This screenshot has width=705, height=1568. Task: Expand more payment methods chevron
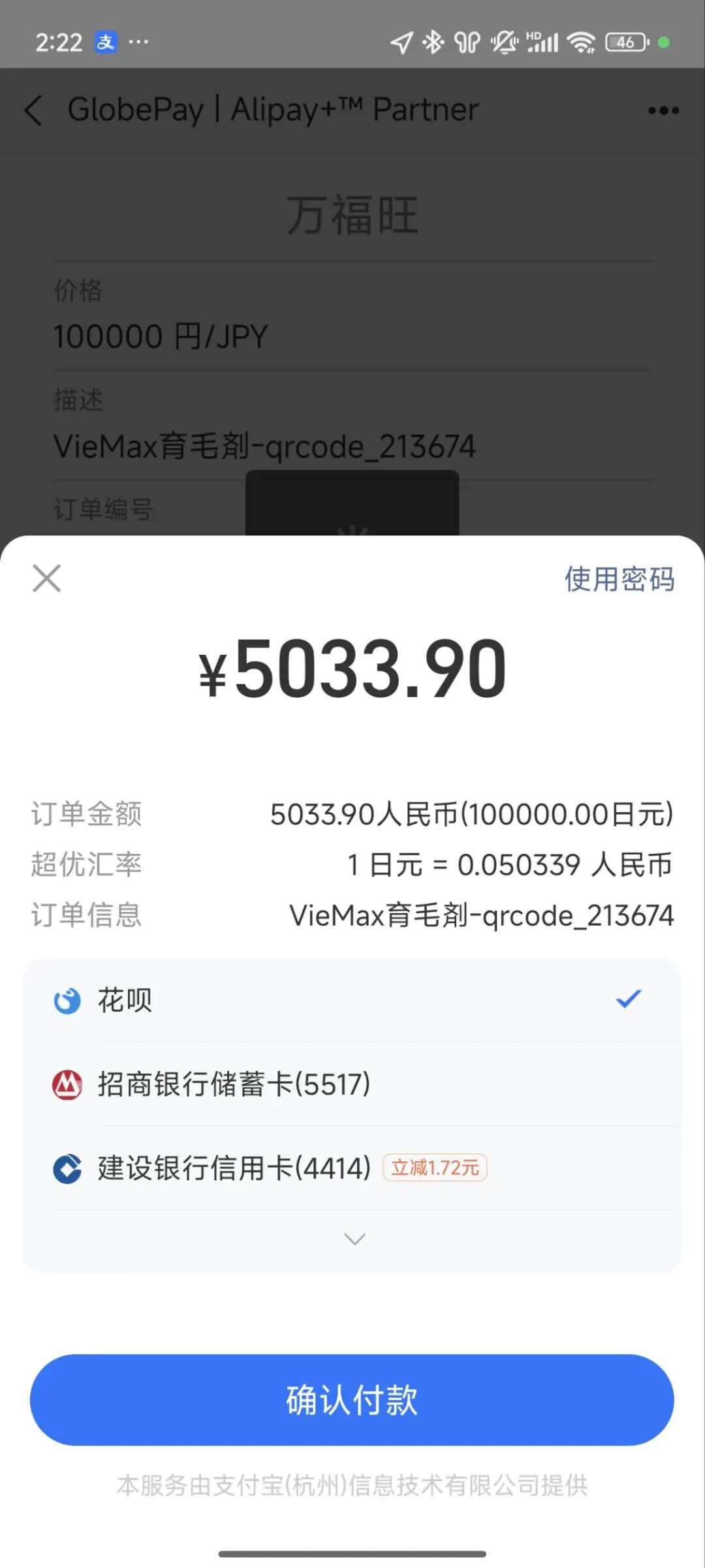(x=354, y=1238)
